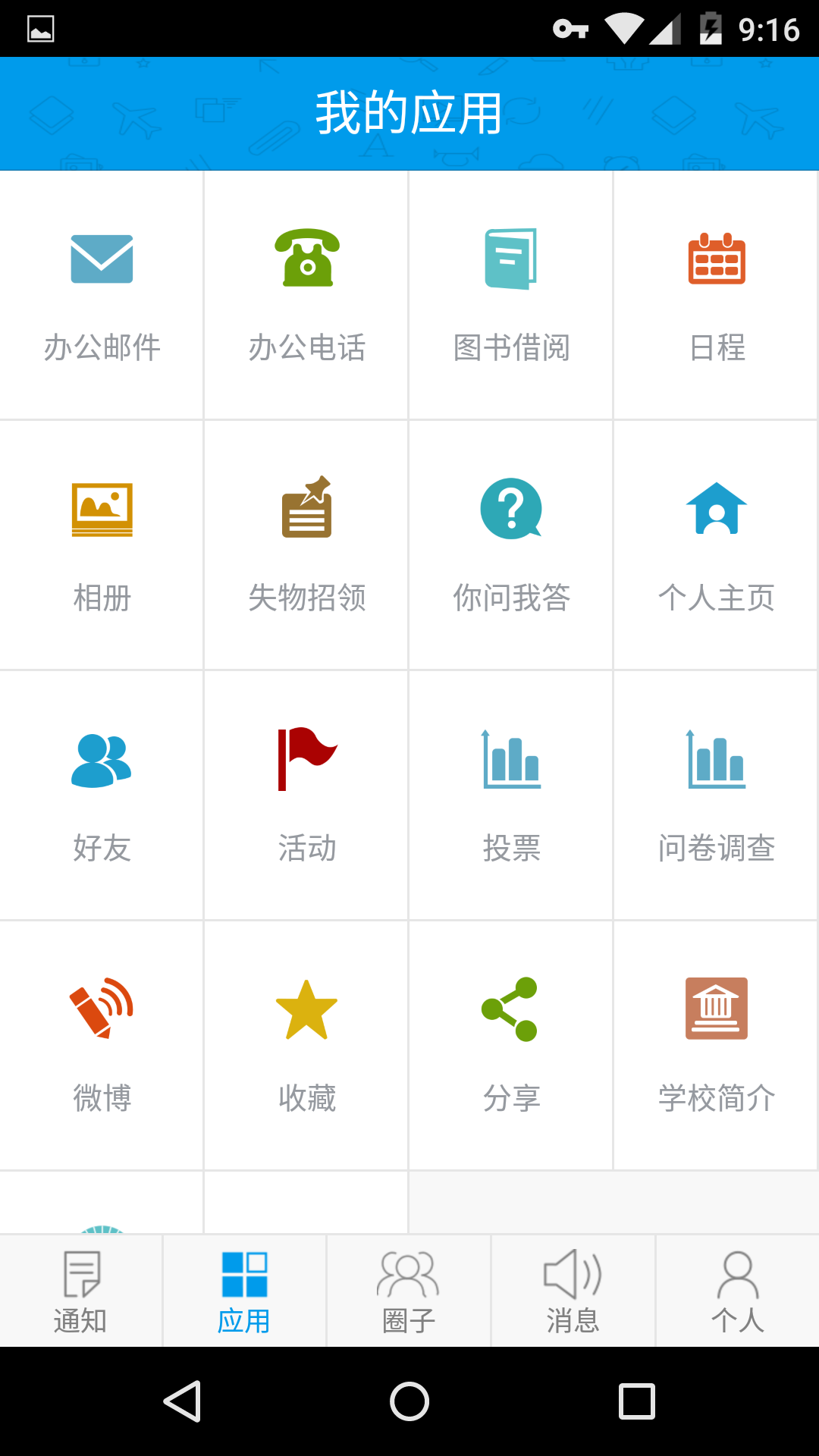819x1456 pixels.
Task: Open the 微博 app
Action: click(102, 1045)
